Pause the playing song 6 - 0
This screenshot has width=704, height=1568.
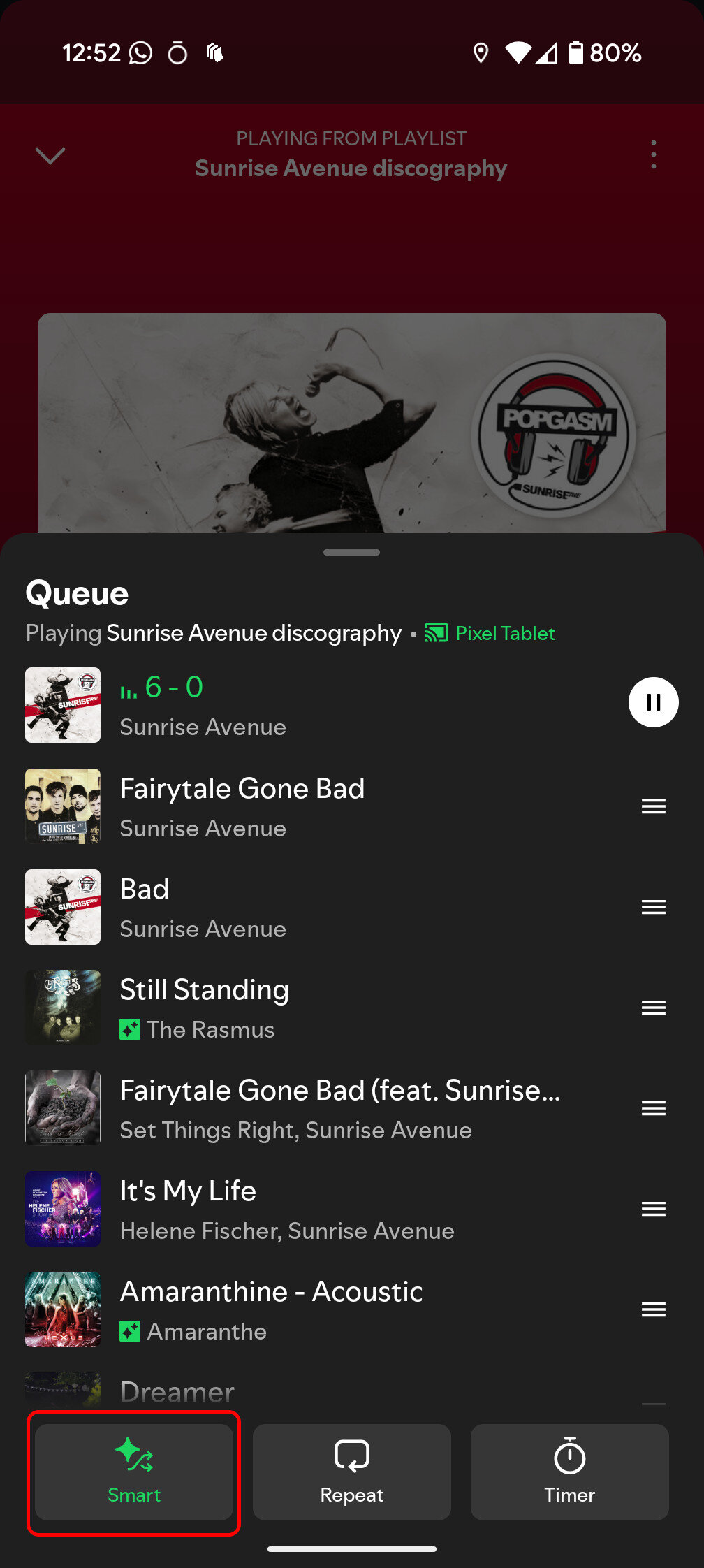[653, 702]
